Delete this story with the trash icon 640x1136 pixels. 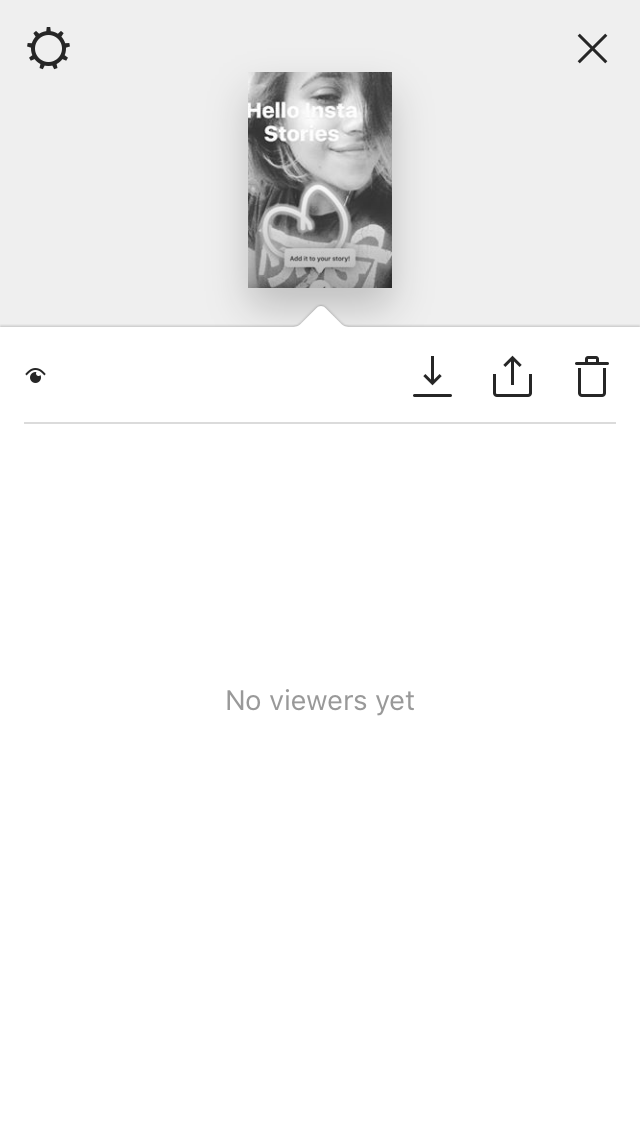click(592, 377)
